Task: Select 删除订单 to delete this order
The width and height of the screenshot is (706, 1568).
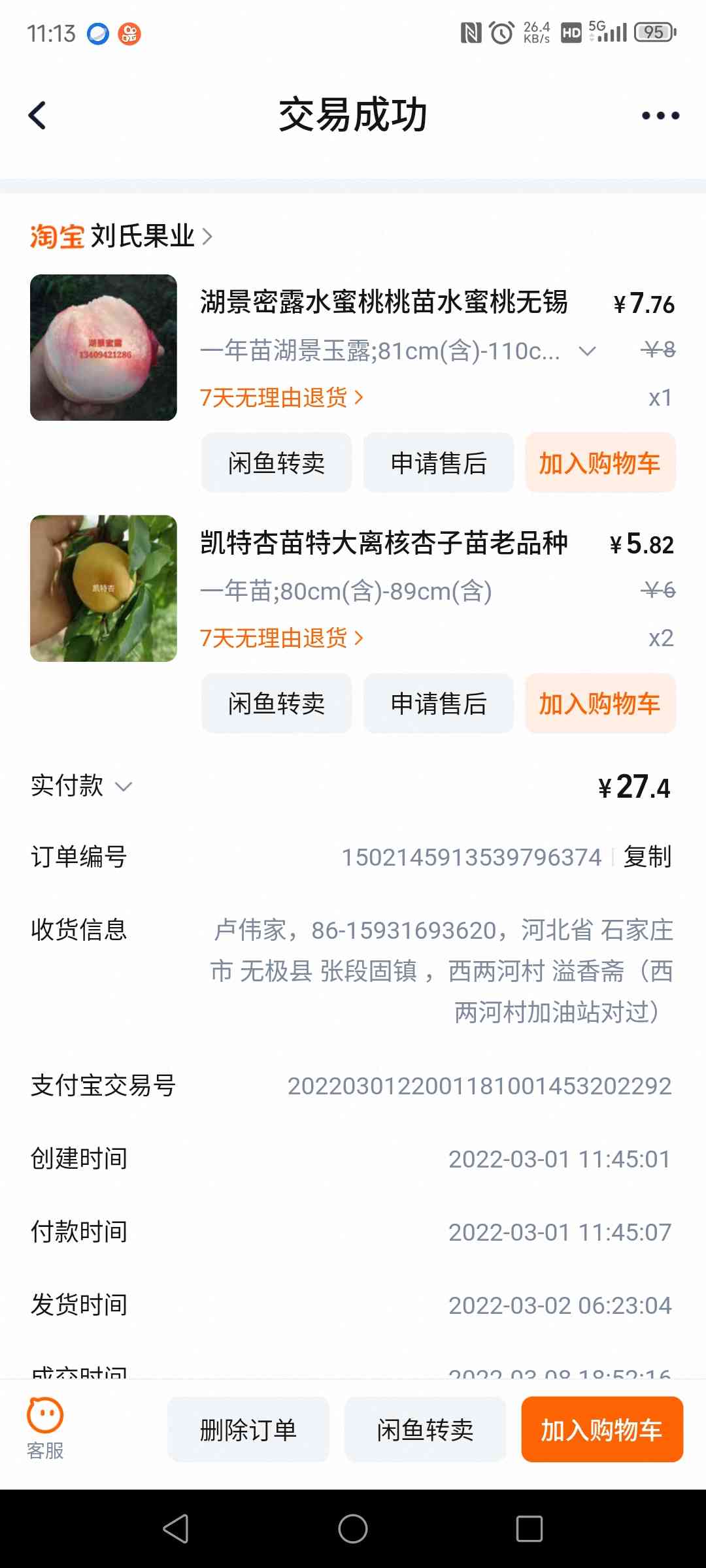Action: coord(248,1430)
